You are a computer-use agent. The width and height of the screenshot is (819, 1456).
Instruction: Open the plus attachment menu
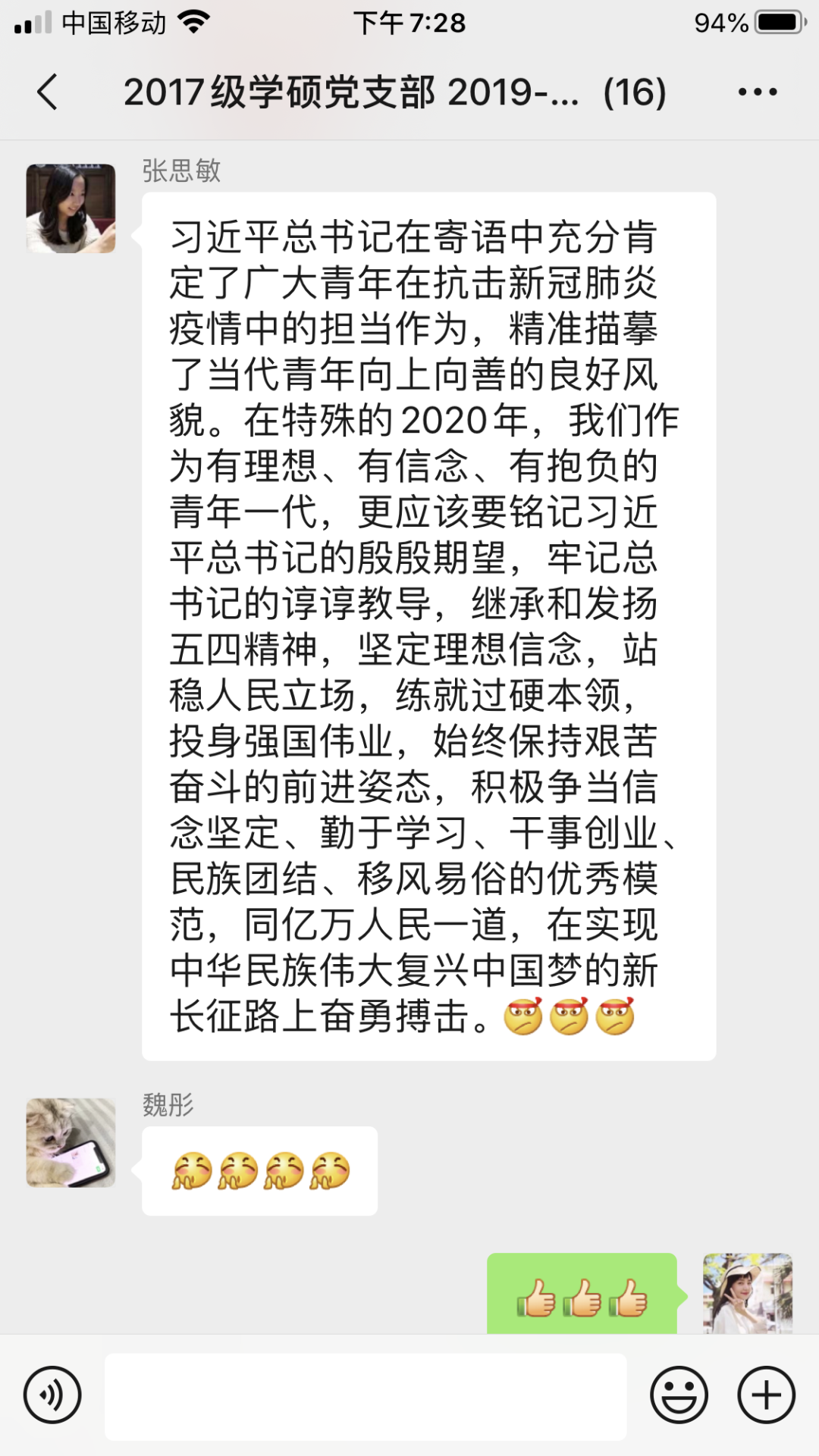[x=766, y=1395]
